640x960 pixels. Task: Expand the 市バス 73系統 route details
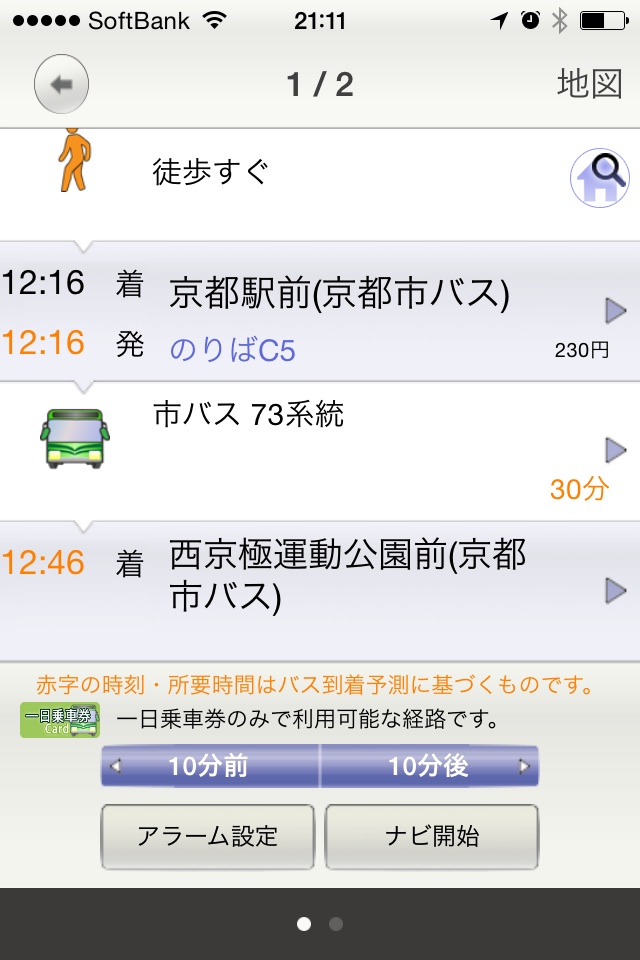(x=616, y=450)
